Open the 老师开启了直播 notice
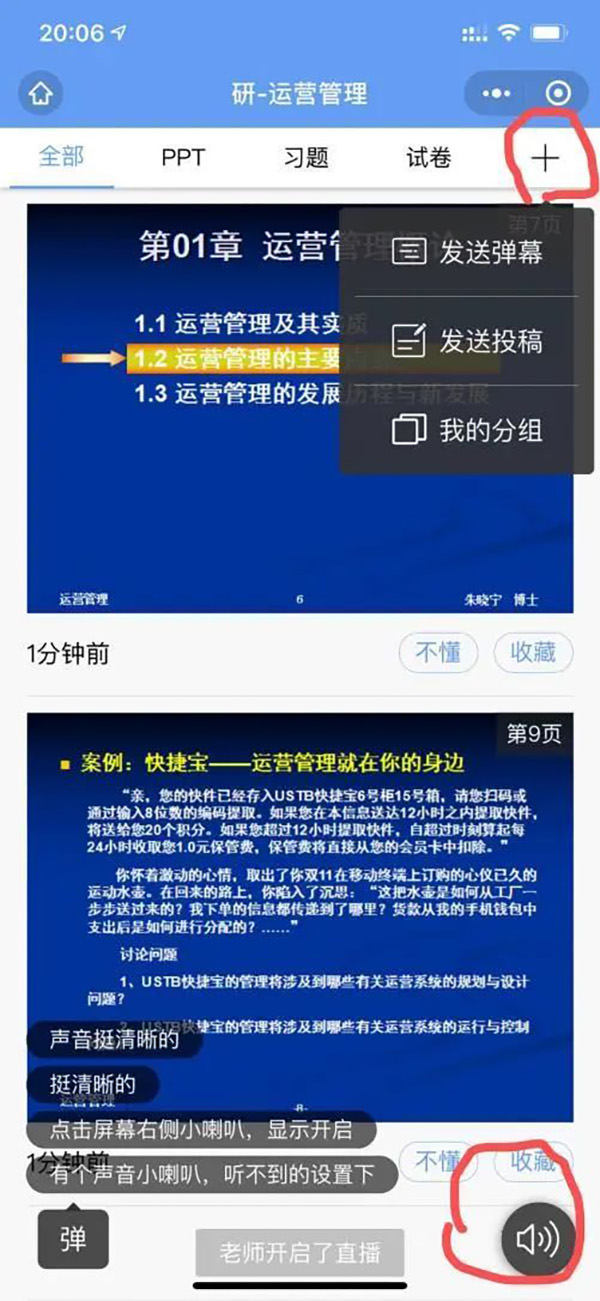 [x=300, y=1253]
